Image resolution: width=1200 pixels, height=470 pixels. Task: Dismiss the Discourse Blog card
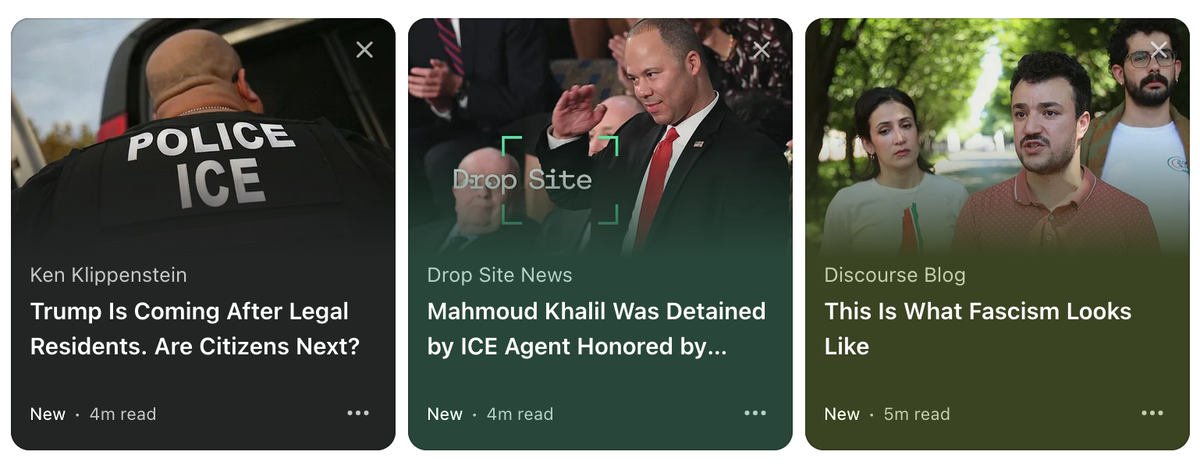coord(1159,50)
